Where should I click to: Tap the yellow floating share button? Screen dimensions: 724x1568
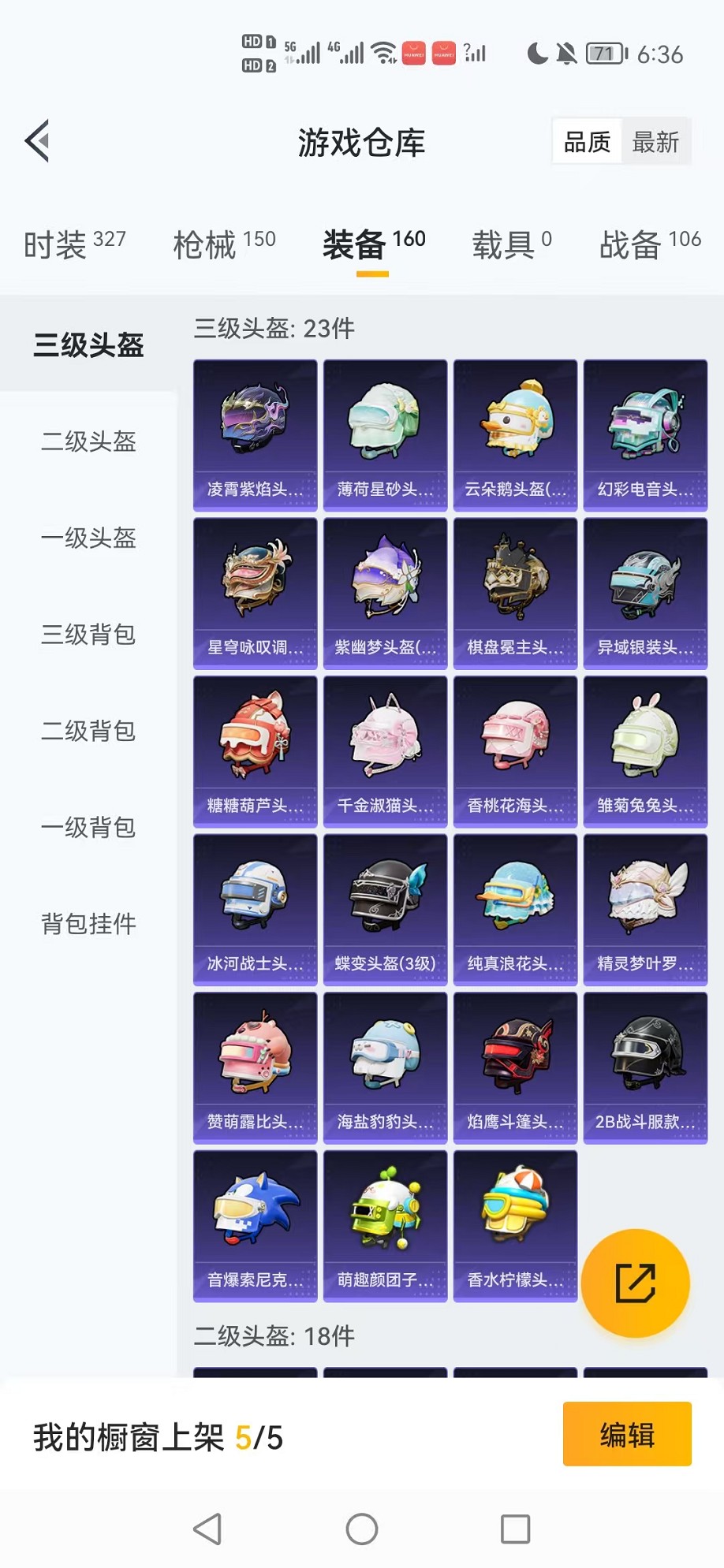coord(636,1283)
